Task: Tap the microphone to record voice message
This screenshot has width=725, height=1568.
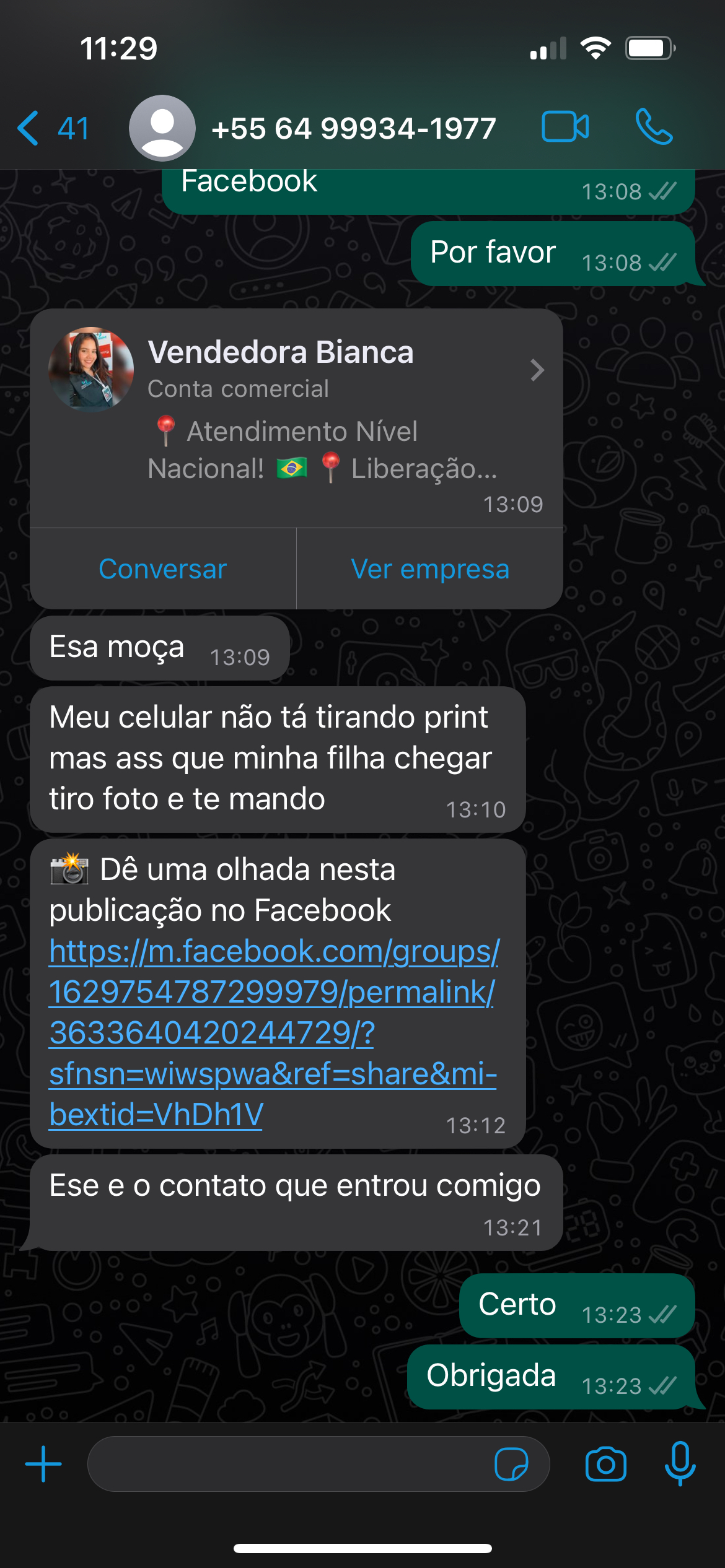Action: [x=680, y=1465]
